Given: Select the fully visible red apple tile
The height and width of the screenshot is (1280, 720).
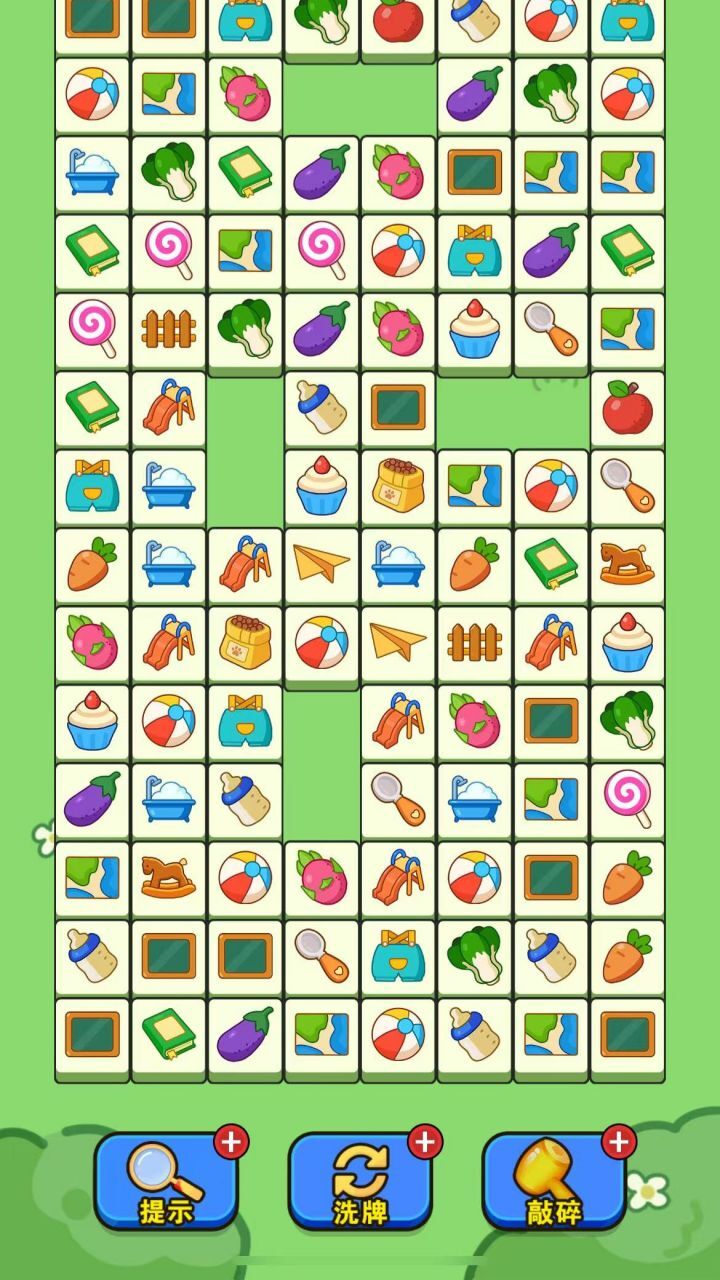Looking at the screenshot, I should tap(627, 408).
